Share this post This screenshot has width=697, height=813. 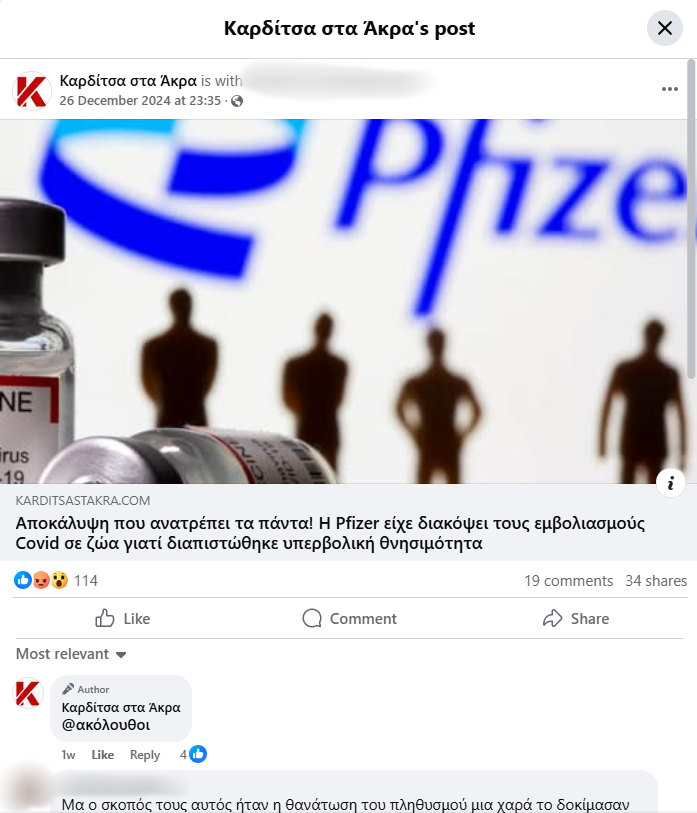point(575,619)
